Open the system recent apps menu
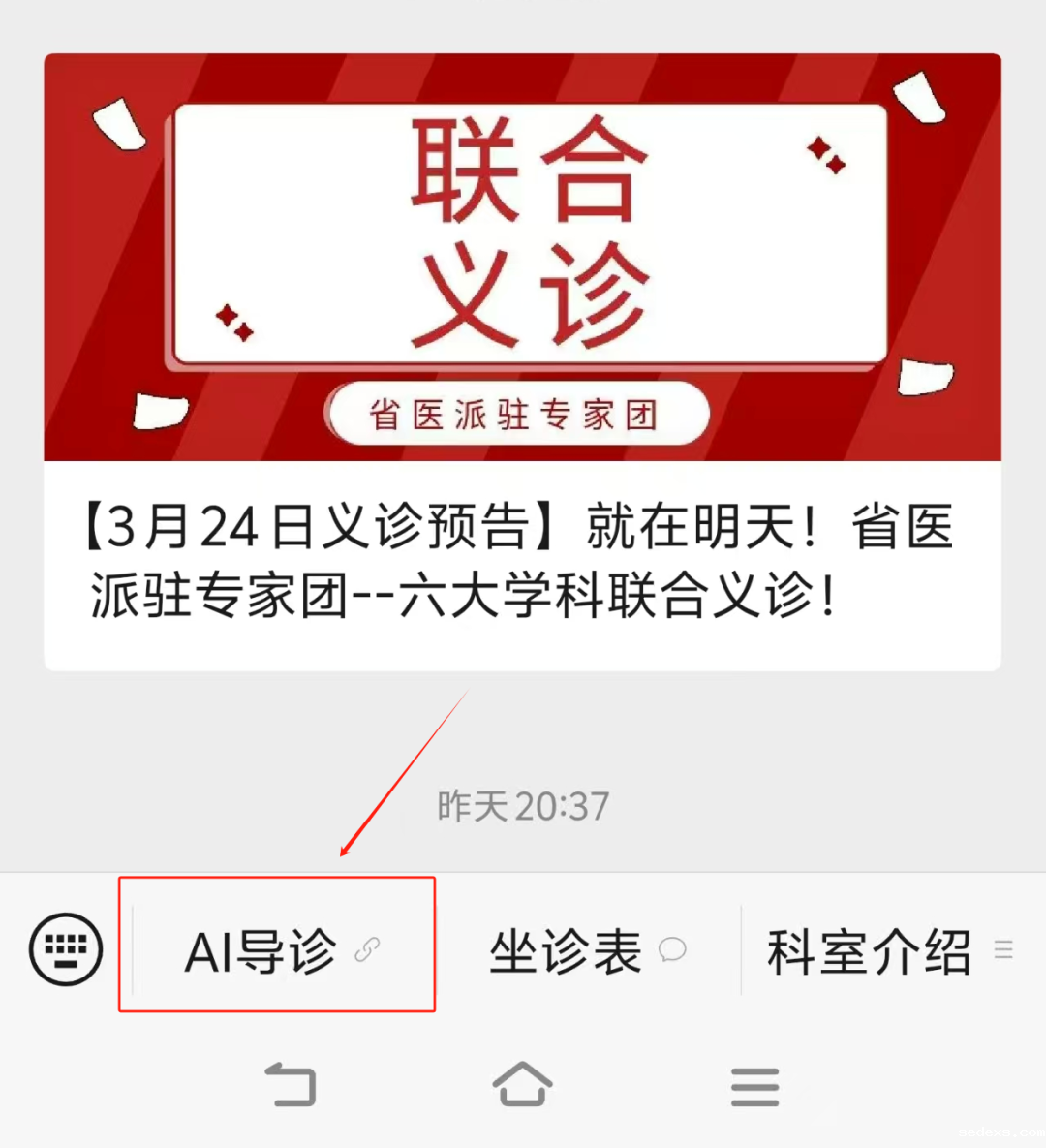The height and width of the screenshot is (1148, 1046). 754,1086
